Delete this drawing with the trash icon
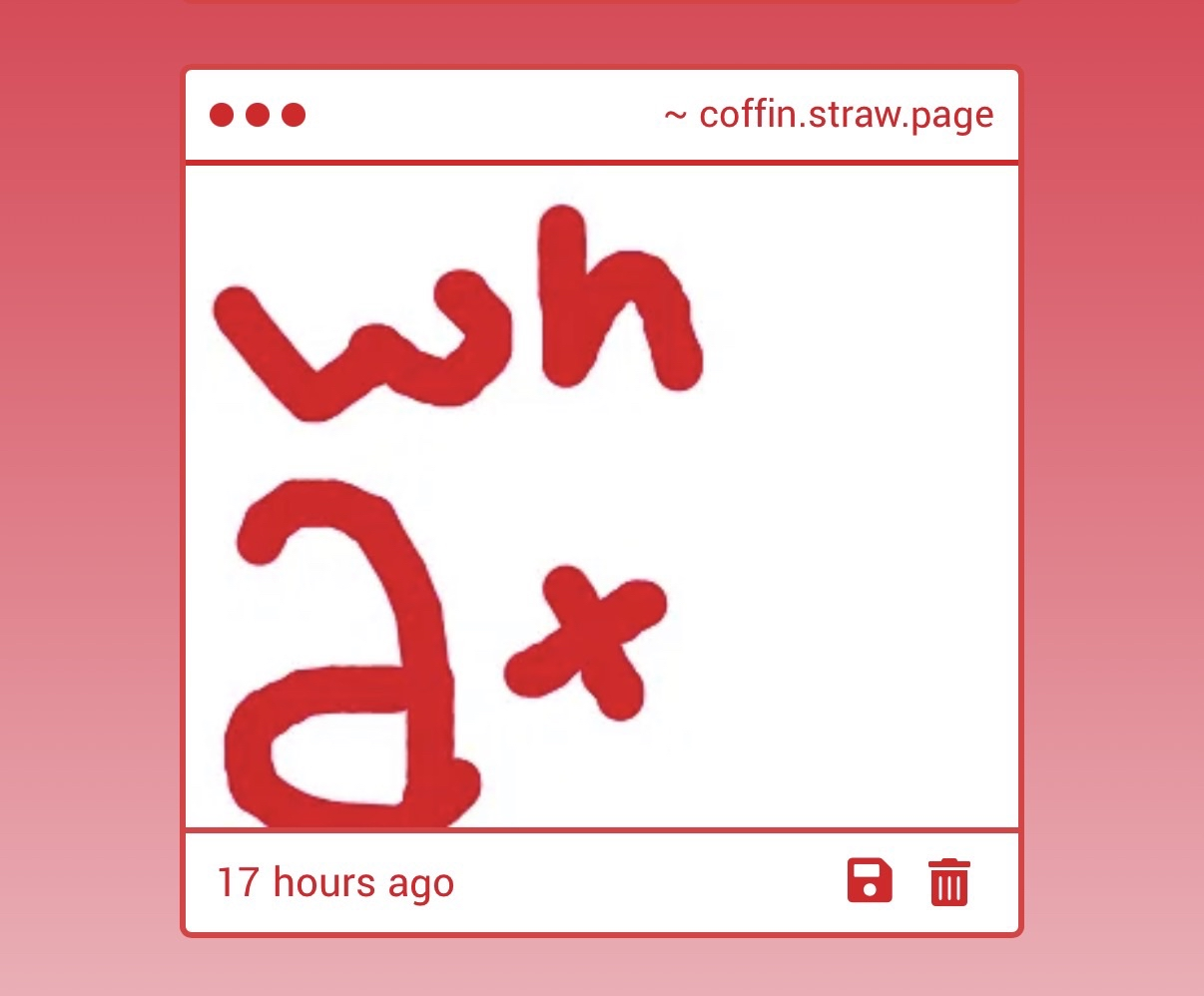 pos(948,882)
